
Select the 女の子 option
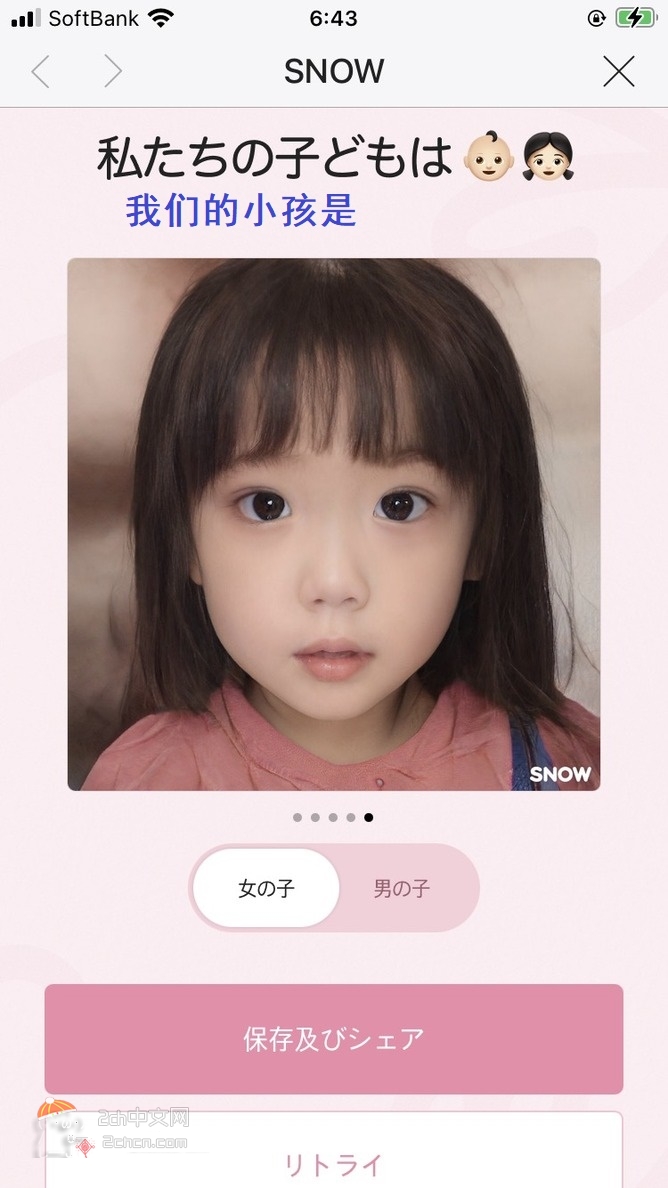(266, 888)
